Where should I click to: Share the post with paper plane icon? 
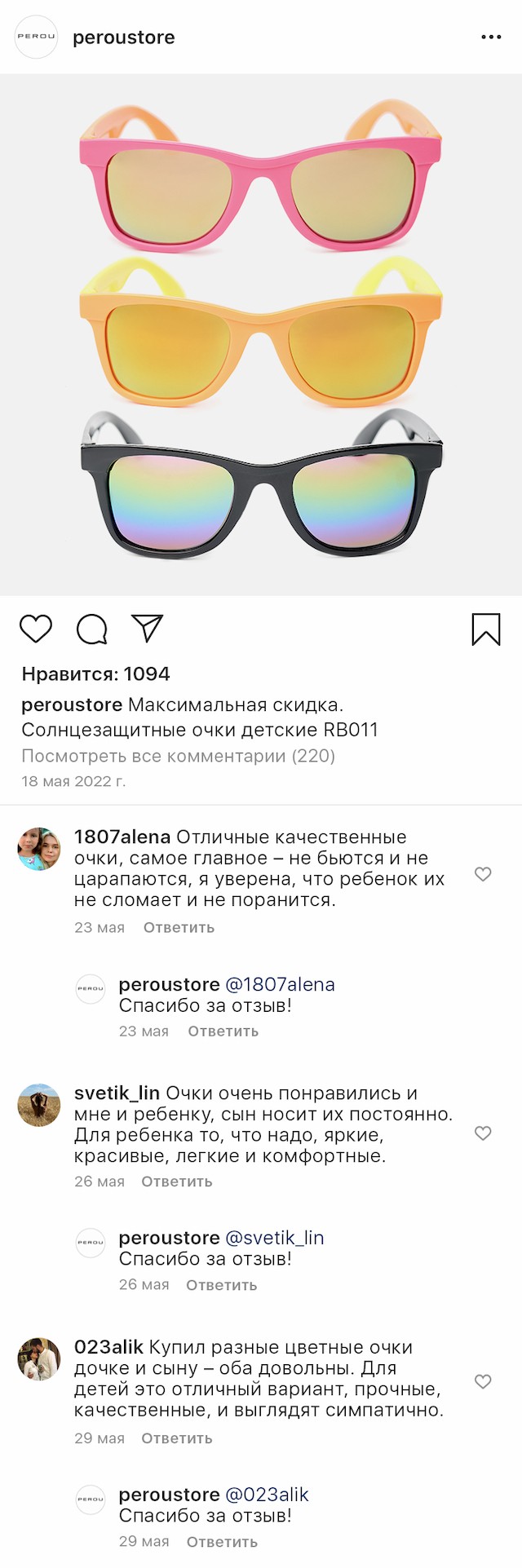click(148, 629)
